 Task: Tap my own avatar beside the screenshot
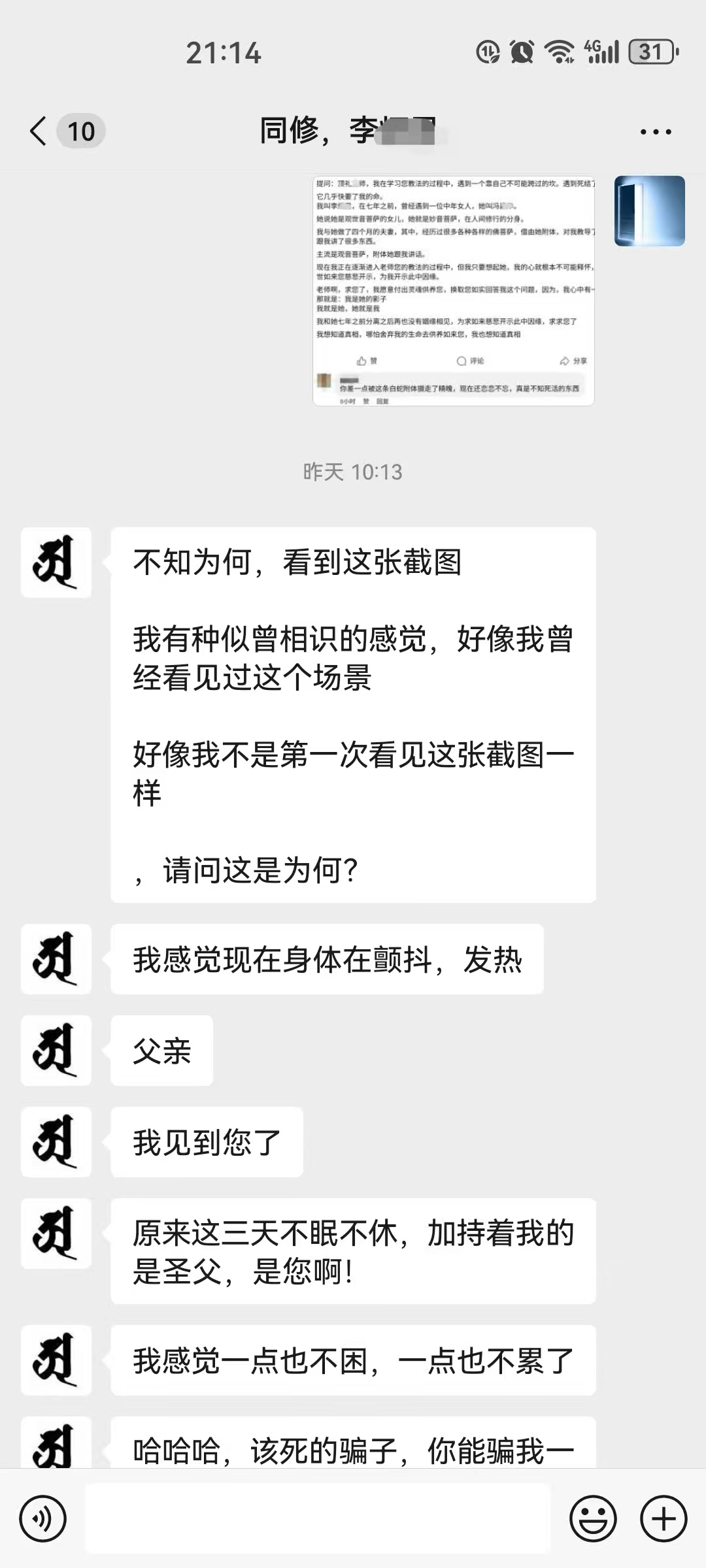coord(649,211)
